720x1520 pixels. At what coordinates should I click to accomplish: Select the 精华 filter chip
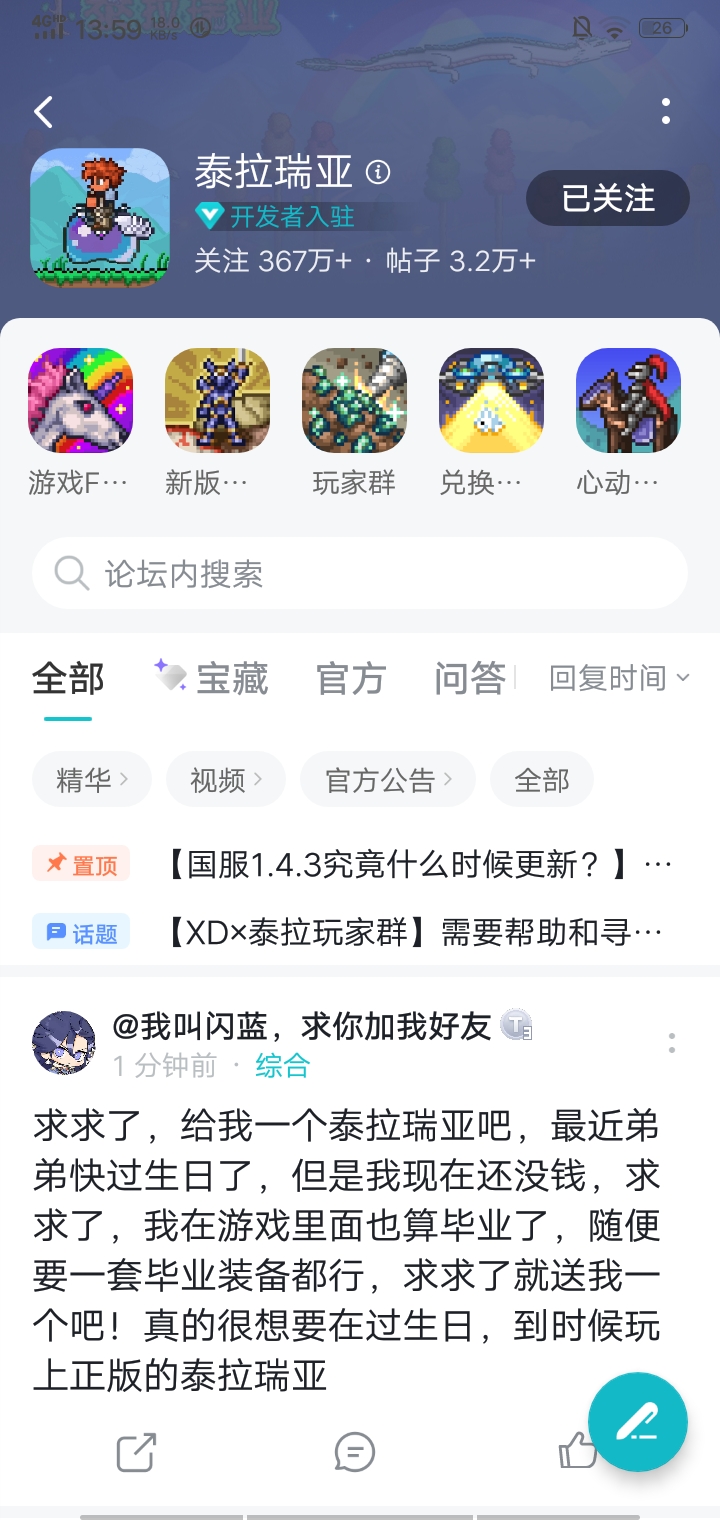[x=92, y=780]
